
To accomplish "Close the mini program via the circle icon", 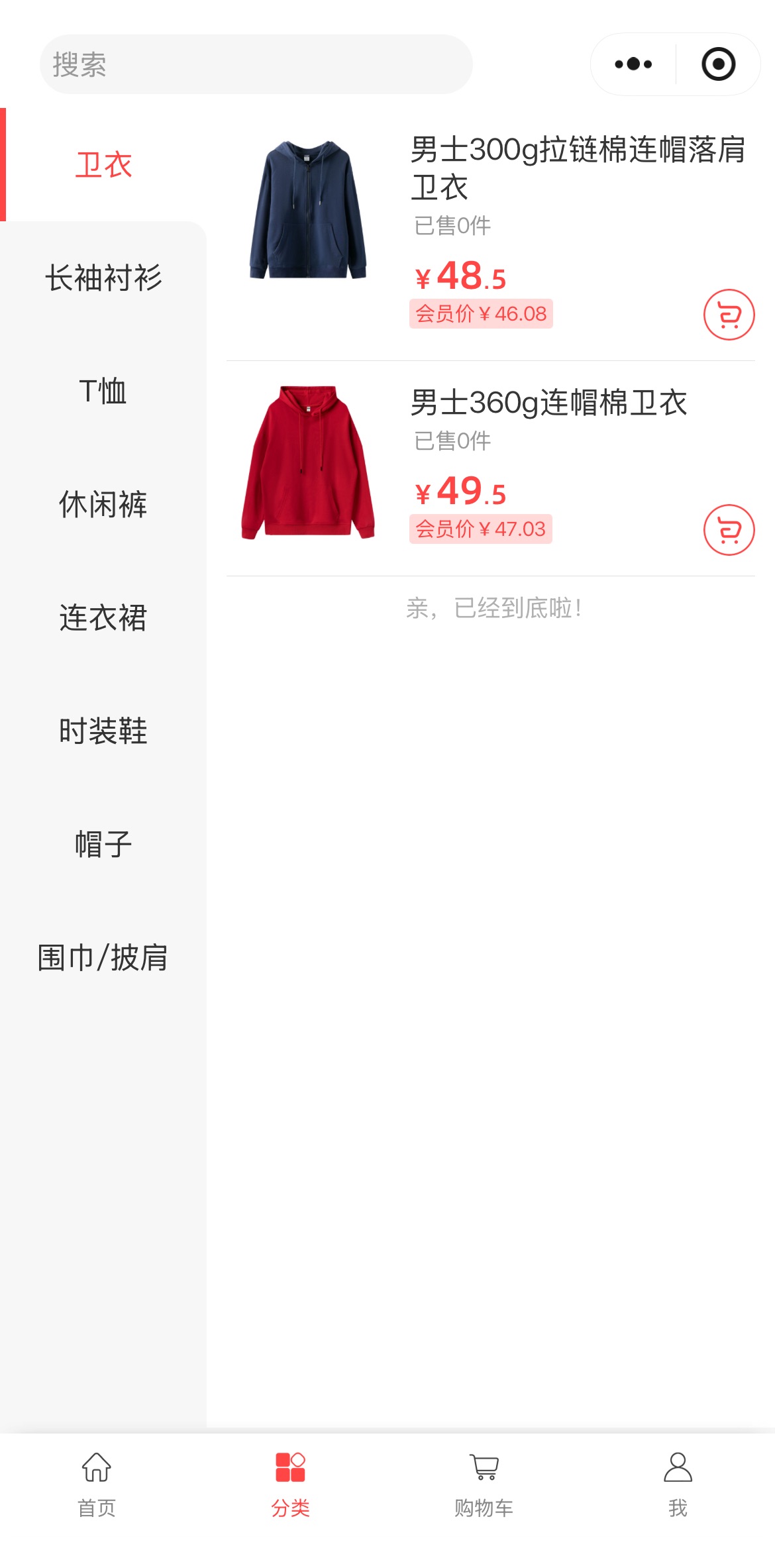I will click(x=718, y=64).
